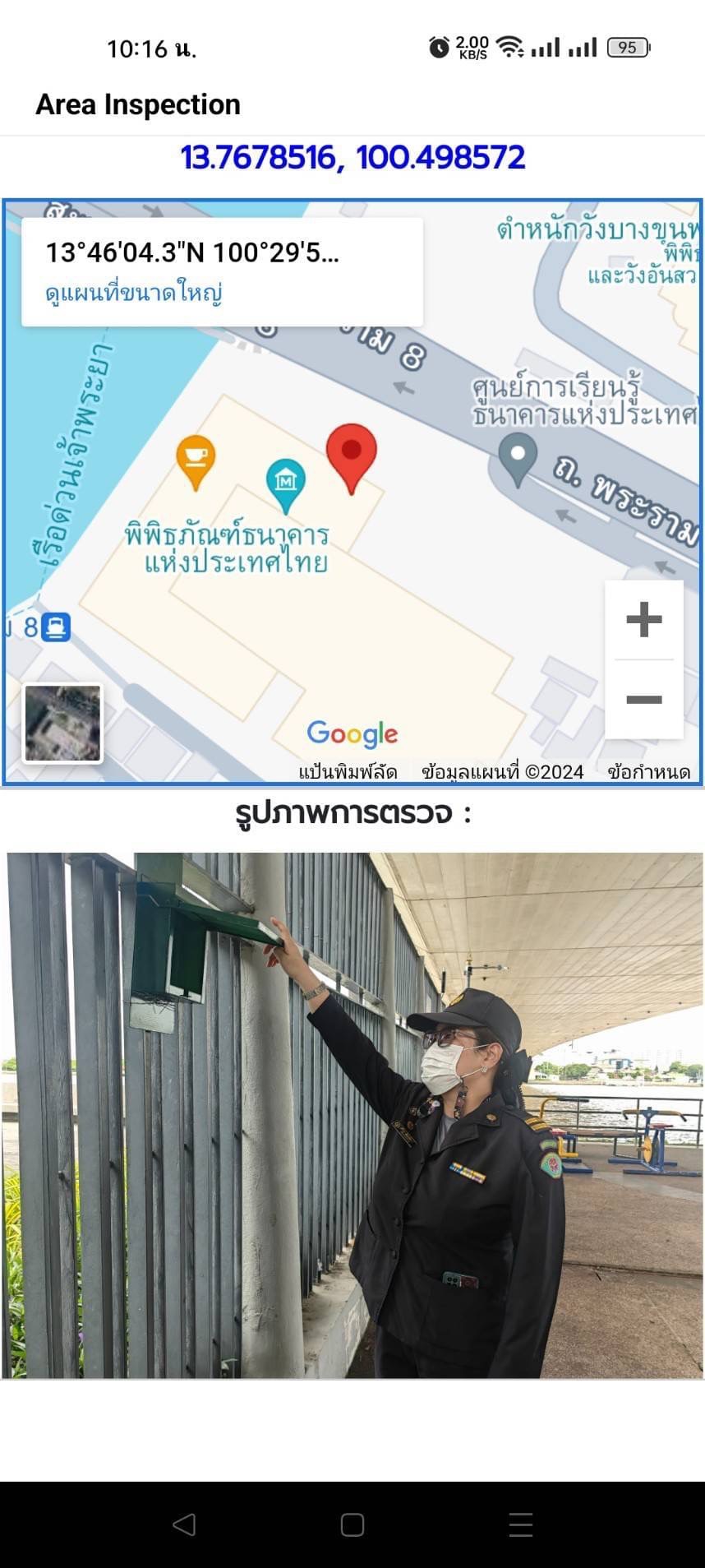
Task: Go back with the system back button
Action: click(184, 1524)
